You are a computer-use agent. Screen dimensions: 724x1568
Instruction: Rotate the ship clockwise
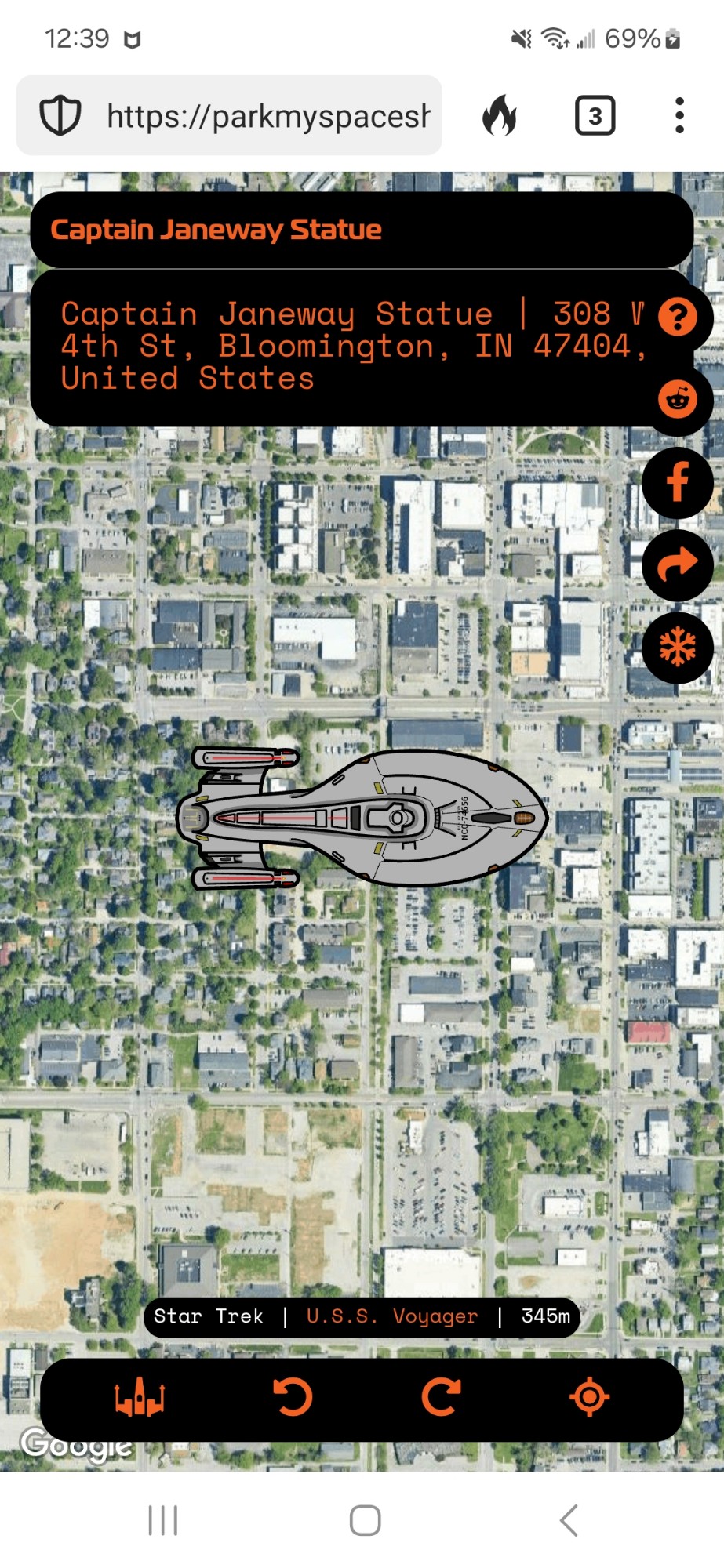(x=441, y=1398)
